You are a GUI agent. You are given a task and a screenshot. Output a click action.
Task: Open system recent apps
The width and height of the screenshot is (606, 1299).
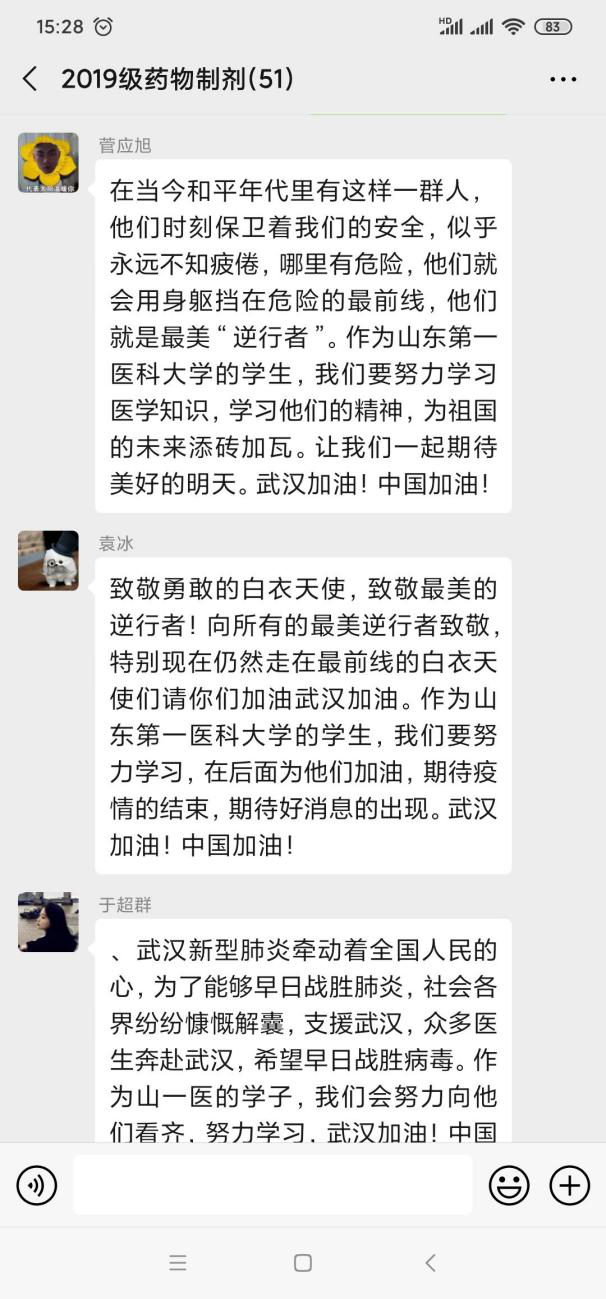click(178, 1263)
